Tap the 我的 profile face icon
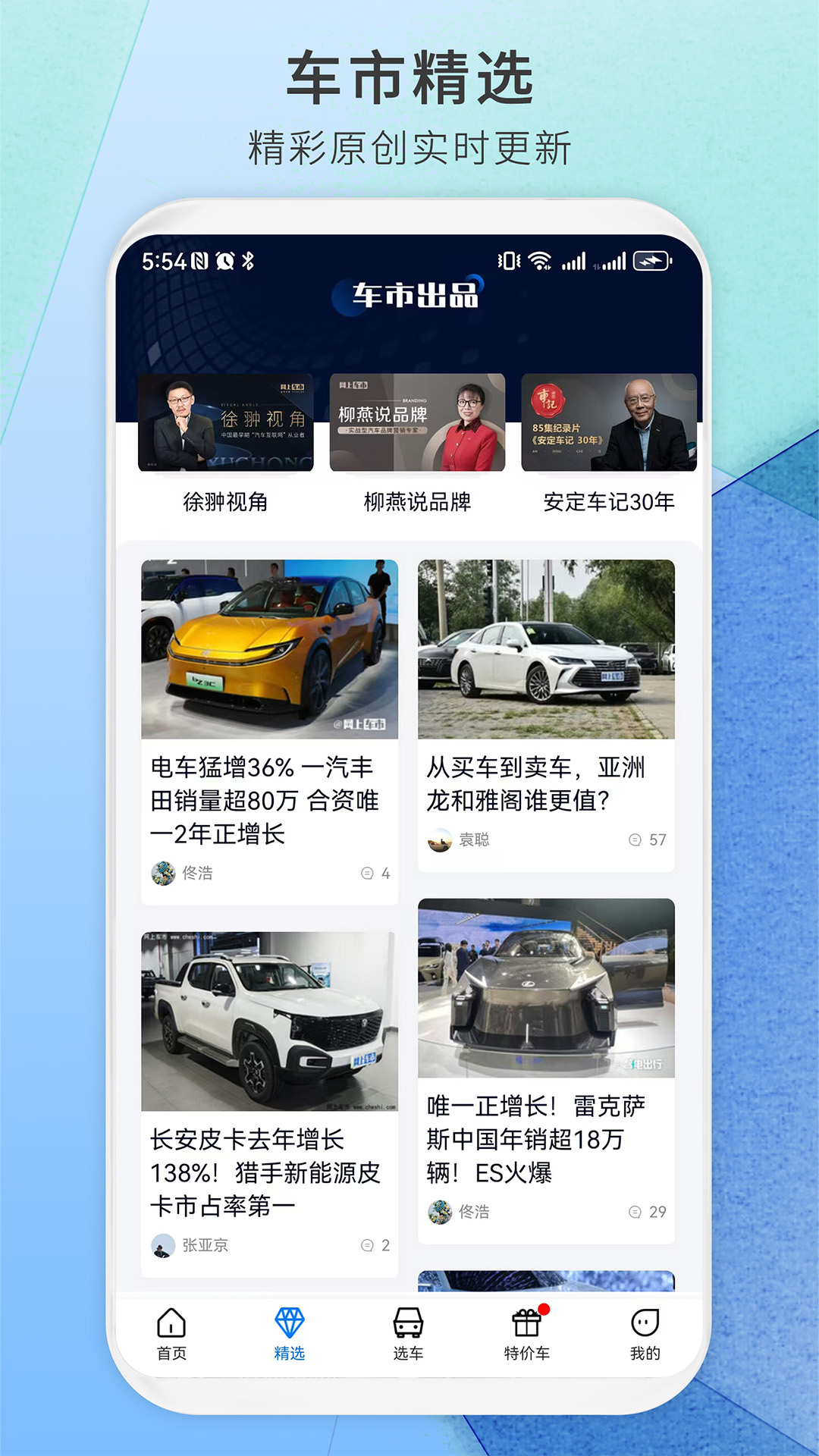 645,1324
